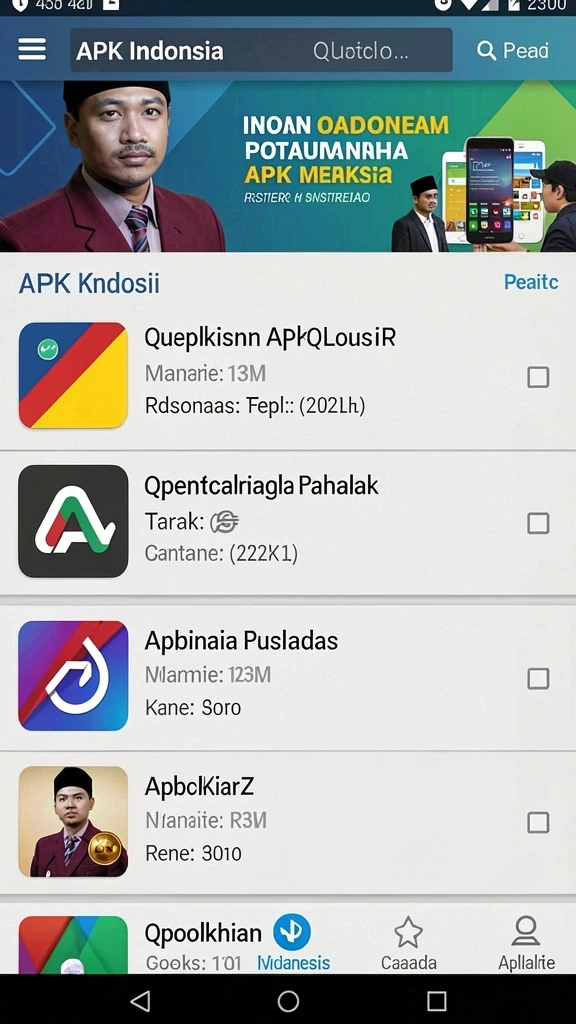Select the Apbinaia Pusladas checkbox
Image resolution: width=576 pixels, height=1024 pixels.
coord(538,679)
